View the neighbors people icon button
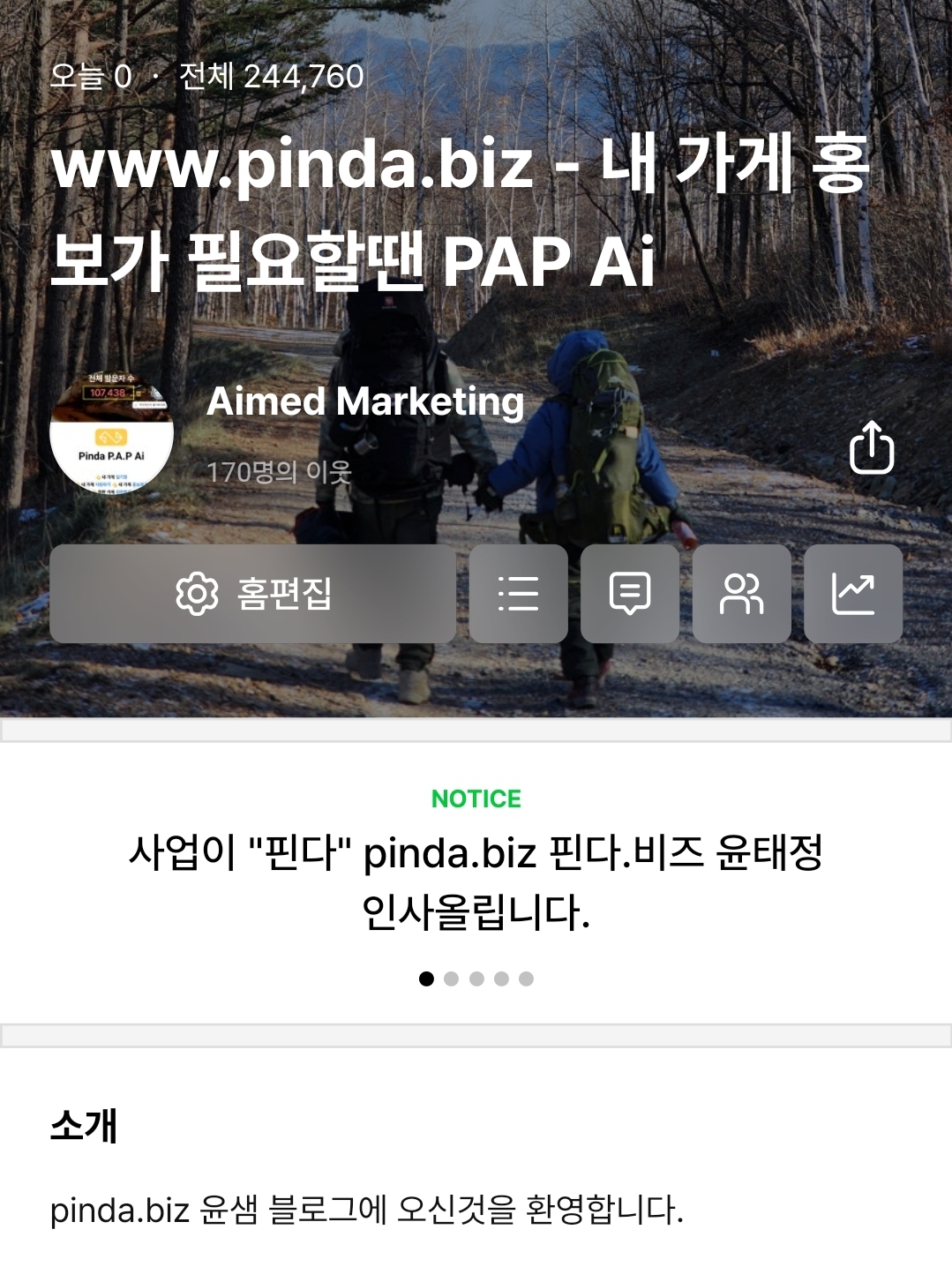This screenshot has width=952, height=1267. [741, 593]
